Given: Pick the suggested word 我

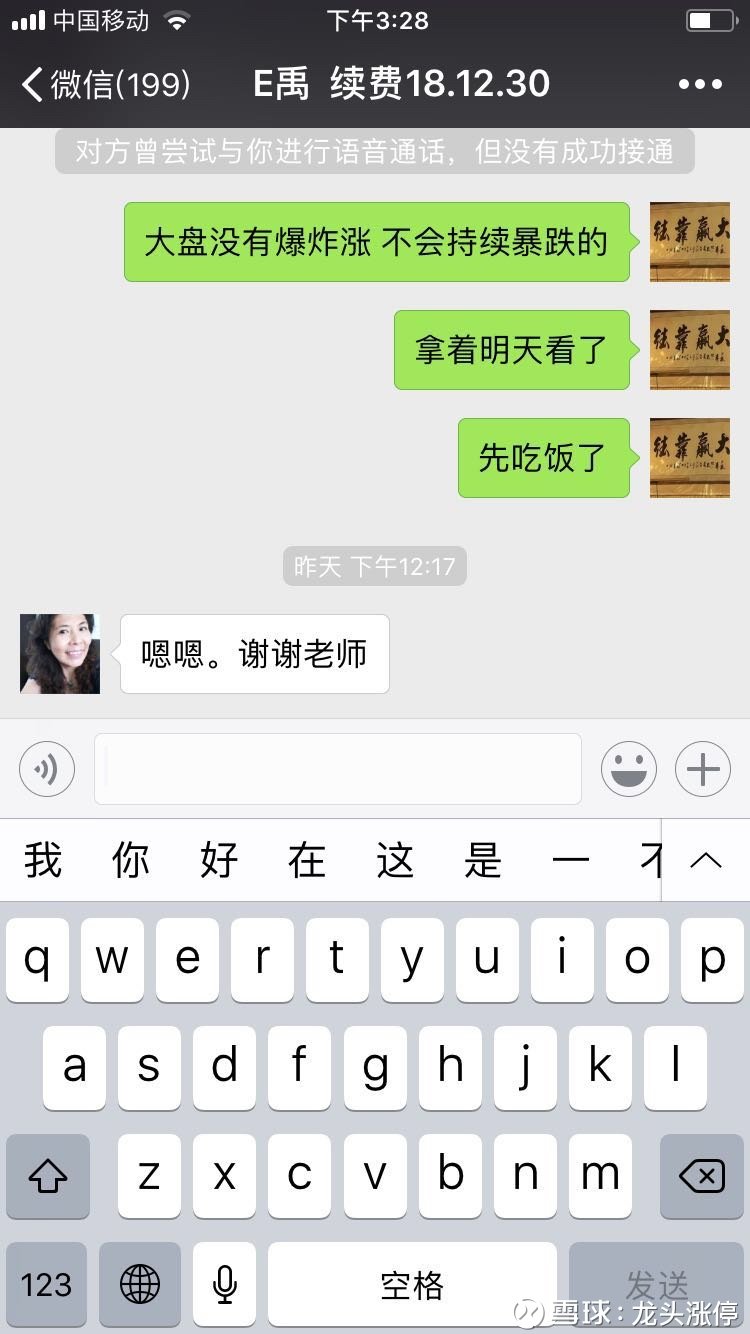Looking at the screenshot, I should pyautogui.click(x=43, y=860).
